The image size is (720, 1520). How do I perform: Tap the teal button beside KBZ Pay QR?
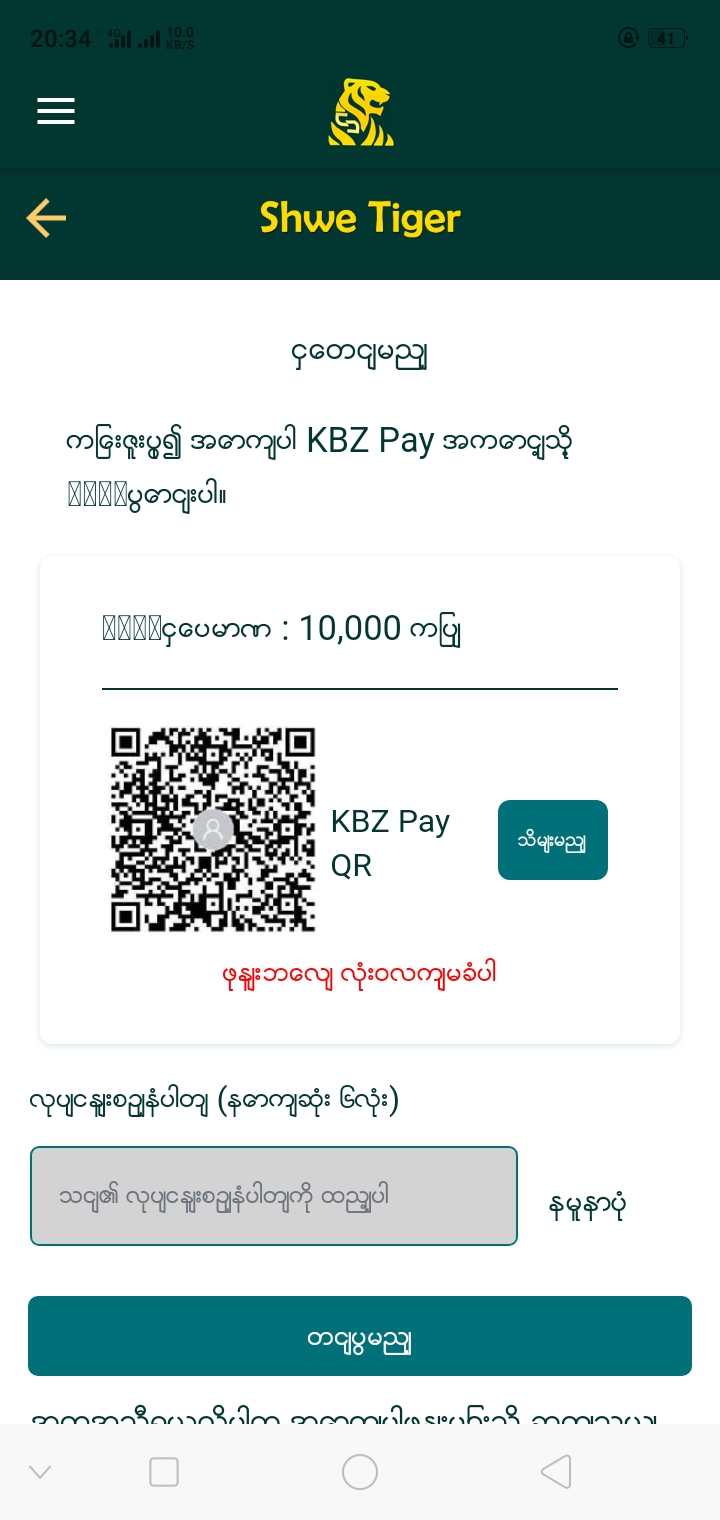[552, 840]
